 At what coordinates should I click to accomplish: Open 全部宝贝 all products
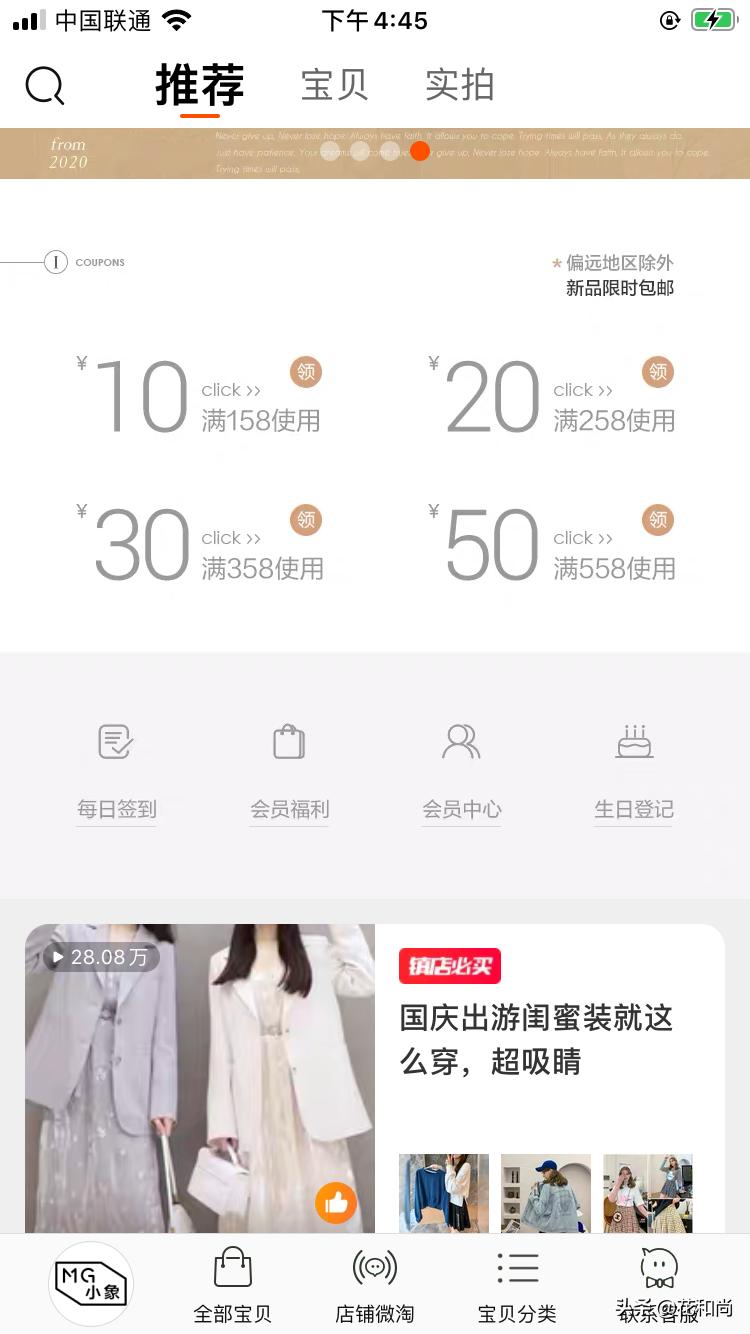pos(232,1285)
